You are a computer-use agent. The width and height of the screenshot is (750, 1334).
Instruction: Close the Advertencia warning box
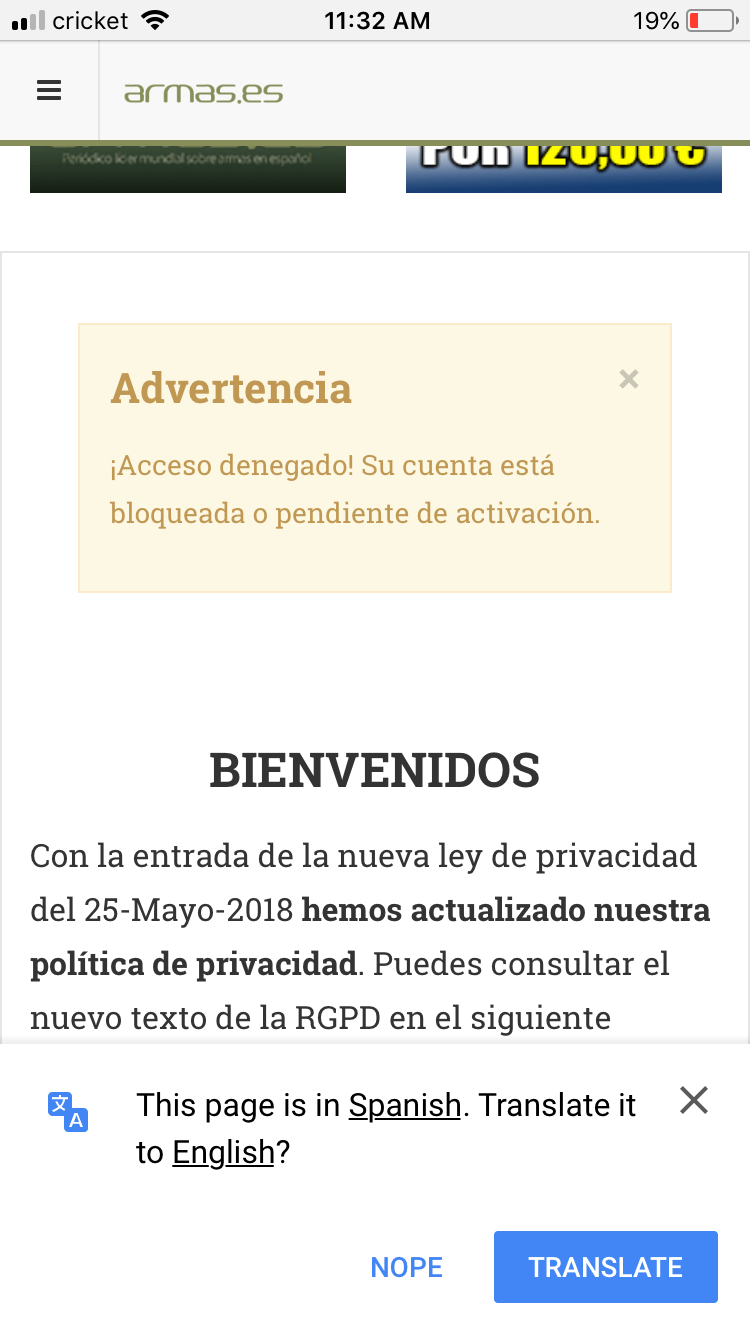[x=628, y=379]
